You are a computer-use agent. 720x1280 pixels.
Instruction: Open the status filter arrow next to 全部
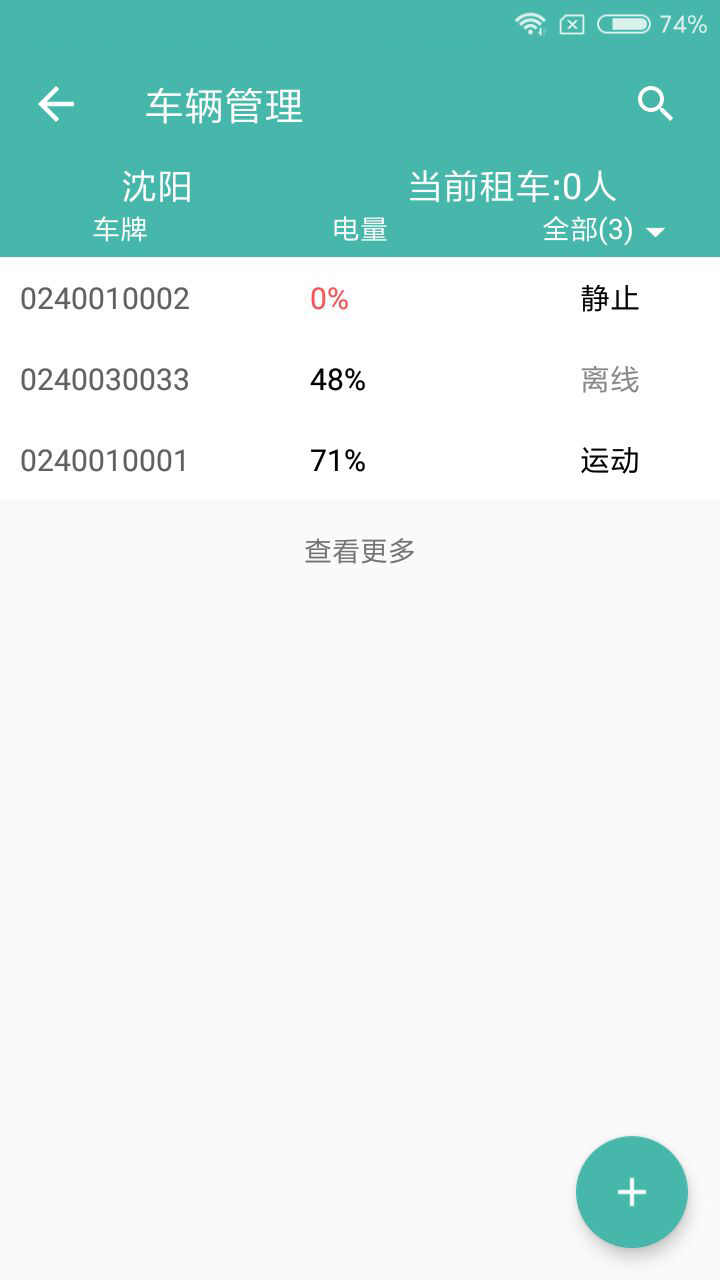[655, 231]
